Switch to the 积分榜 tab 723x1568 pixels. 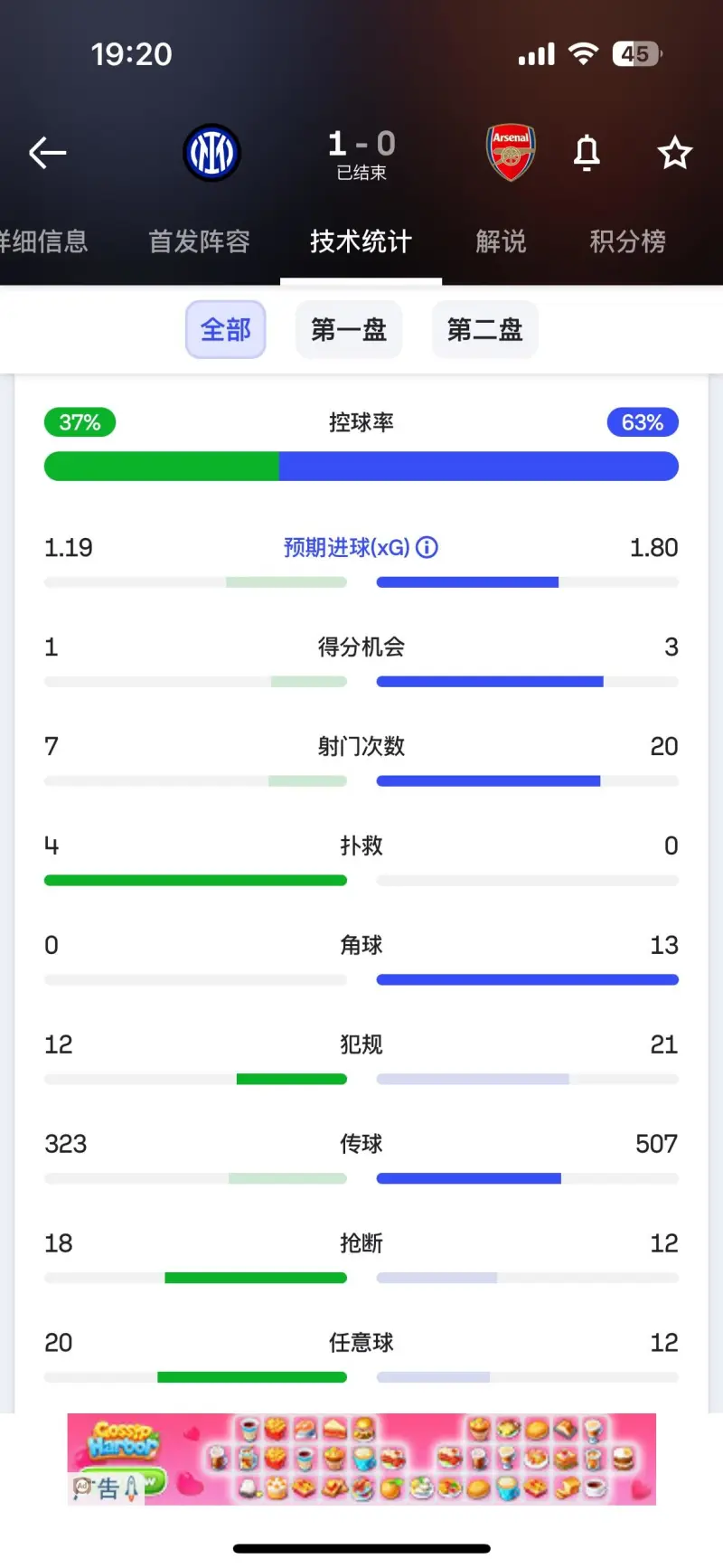pyautogui.click(x=627, y=241)
